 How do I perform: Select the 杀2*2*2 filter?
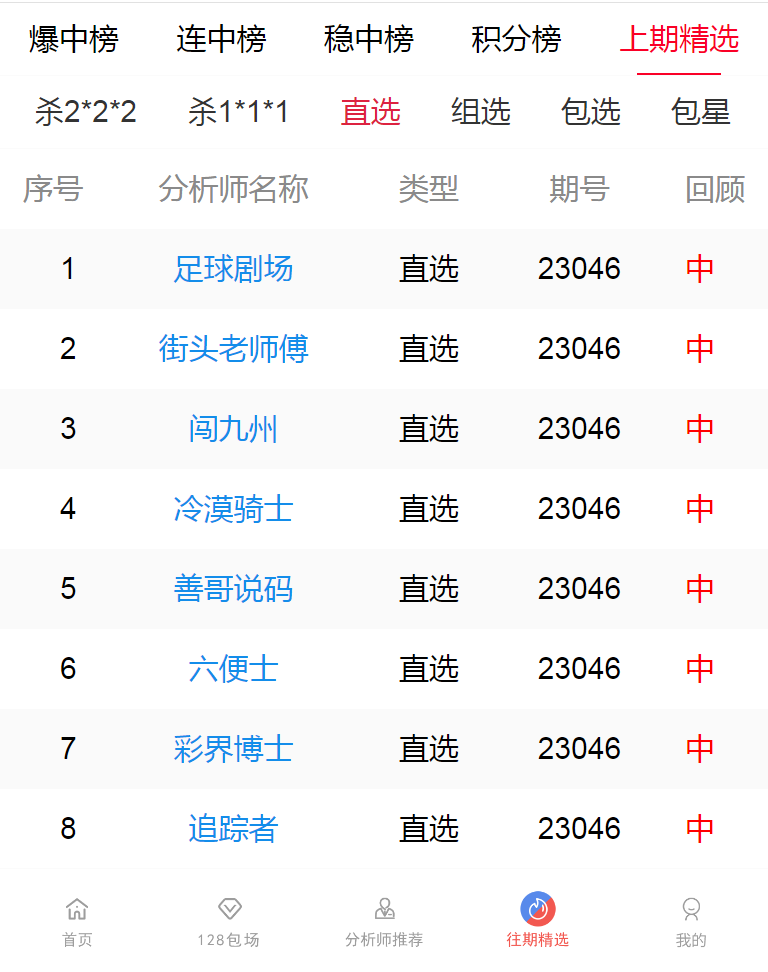tap(85, 112)
